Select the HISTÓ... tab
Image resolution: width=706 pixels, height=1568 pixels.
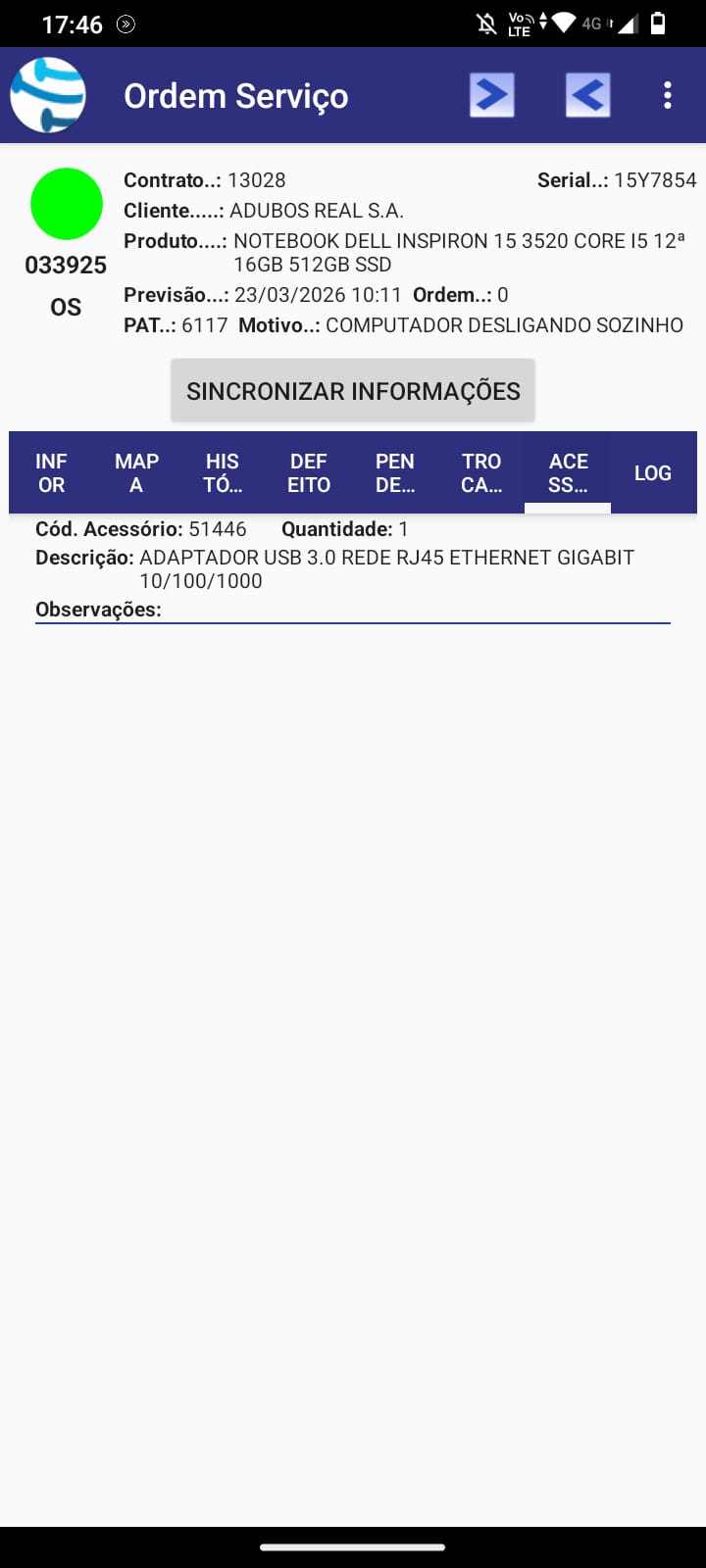tap(223, 472)
